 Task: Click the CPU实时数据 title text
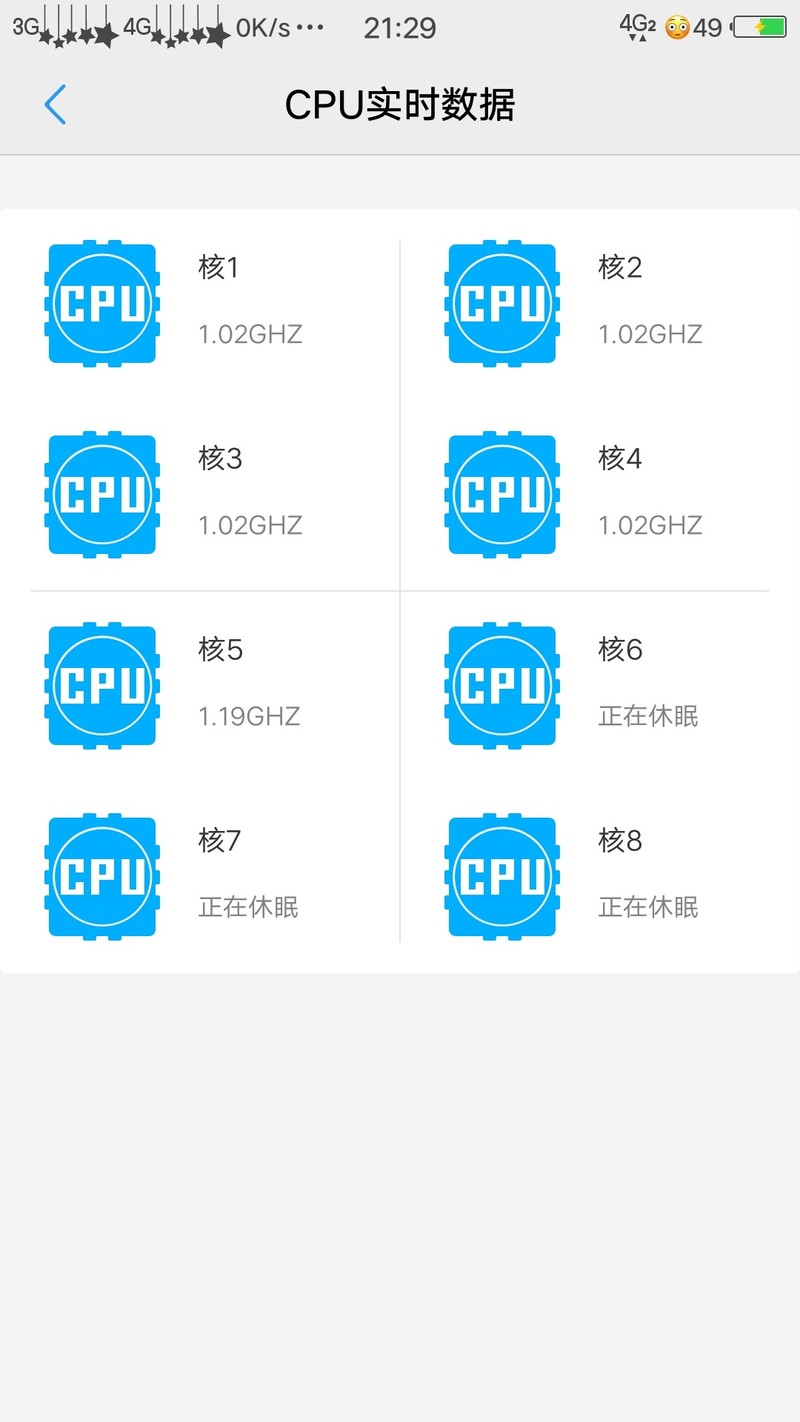click(x=399, y=104)
